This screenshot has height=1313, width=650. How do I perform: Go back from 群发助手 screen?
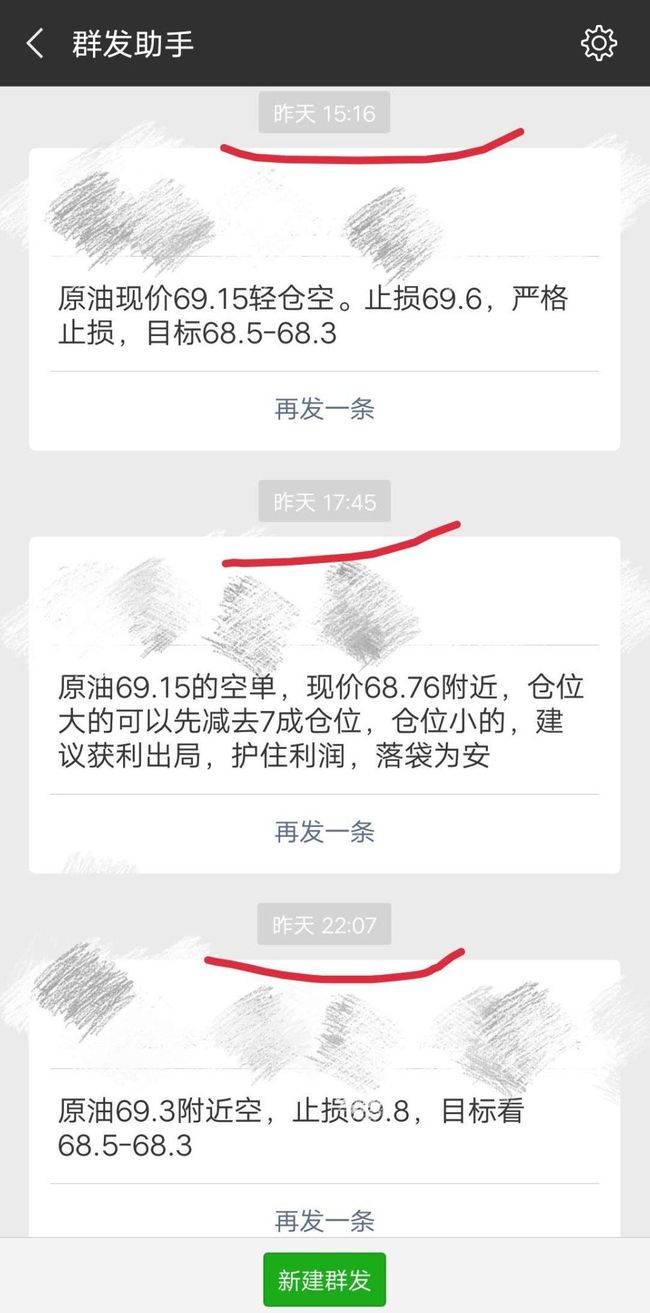pyautogui.click(x=35, y=44)
